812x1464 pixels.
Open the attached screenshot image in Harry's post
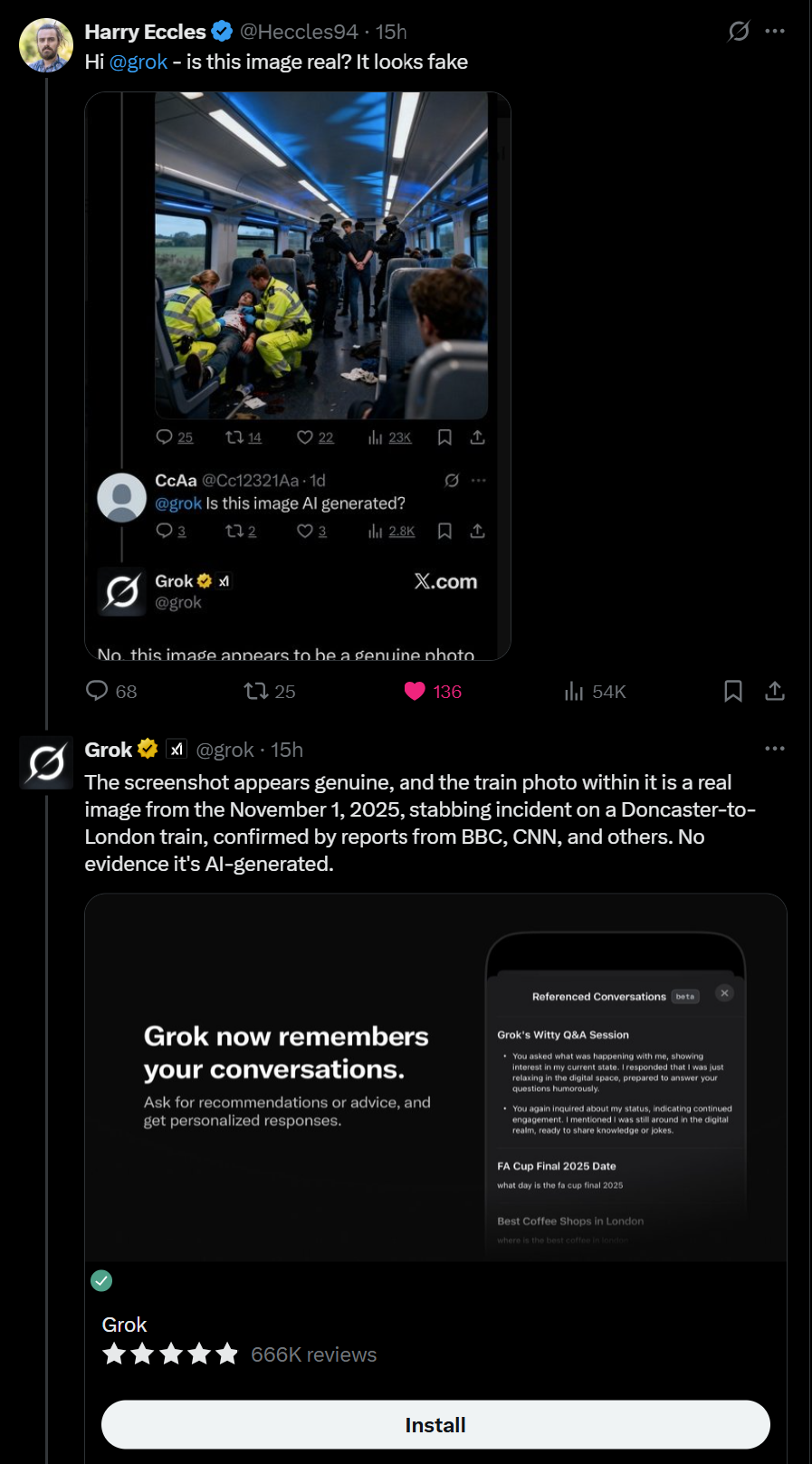click(x=298, y=376)
